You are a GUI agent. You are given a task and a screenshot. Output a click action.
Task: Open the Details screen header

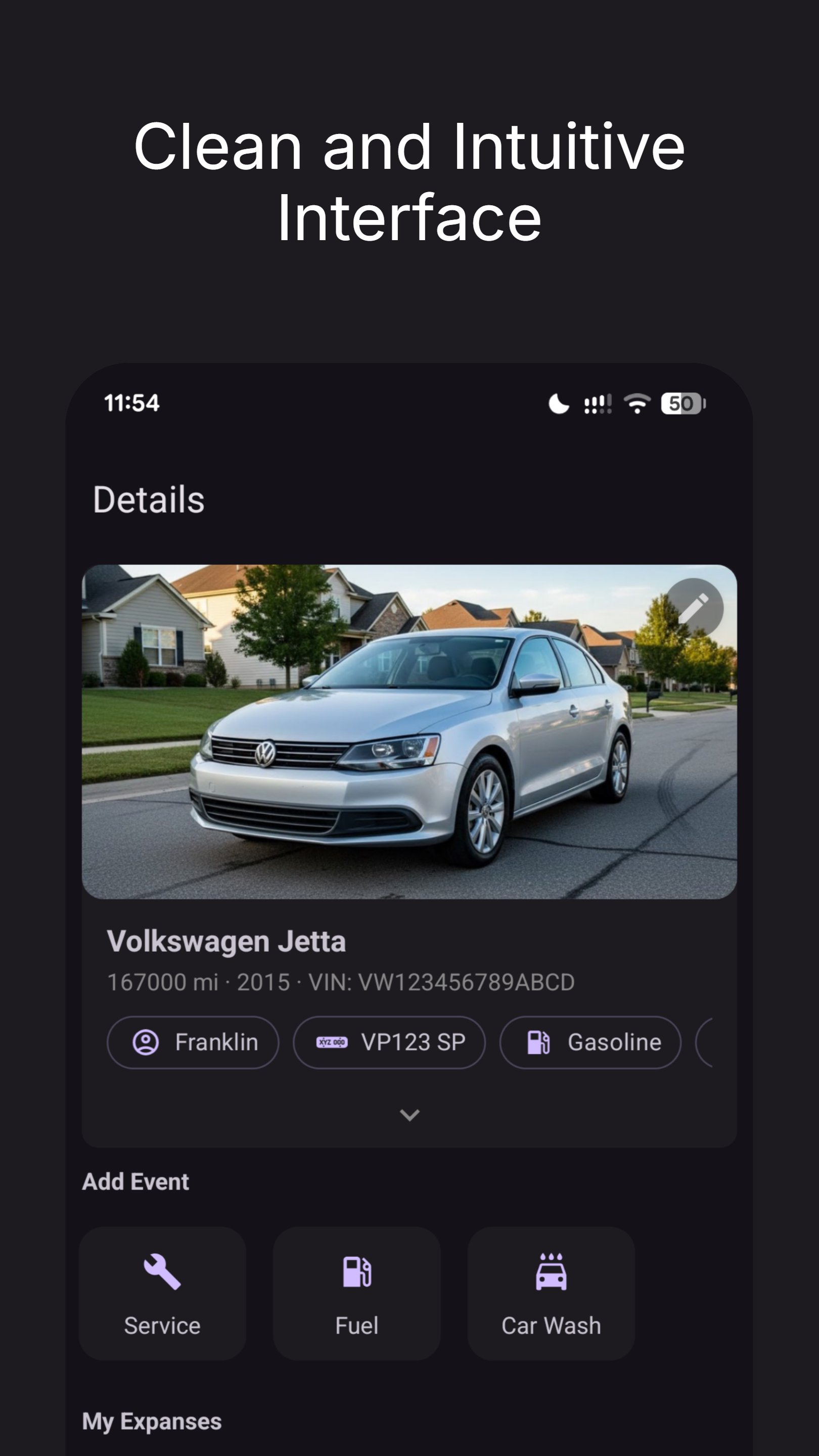(x=149, y=498)
